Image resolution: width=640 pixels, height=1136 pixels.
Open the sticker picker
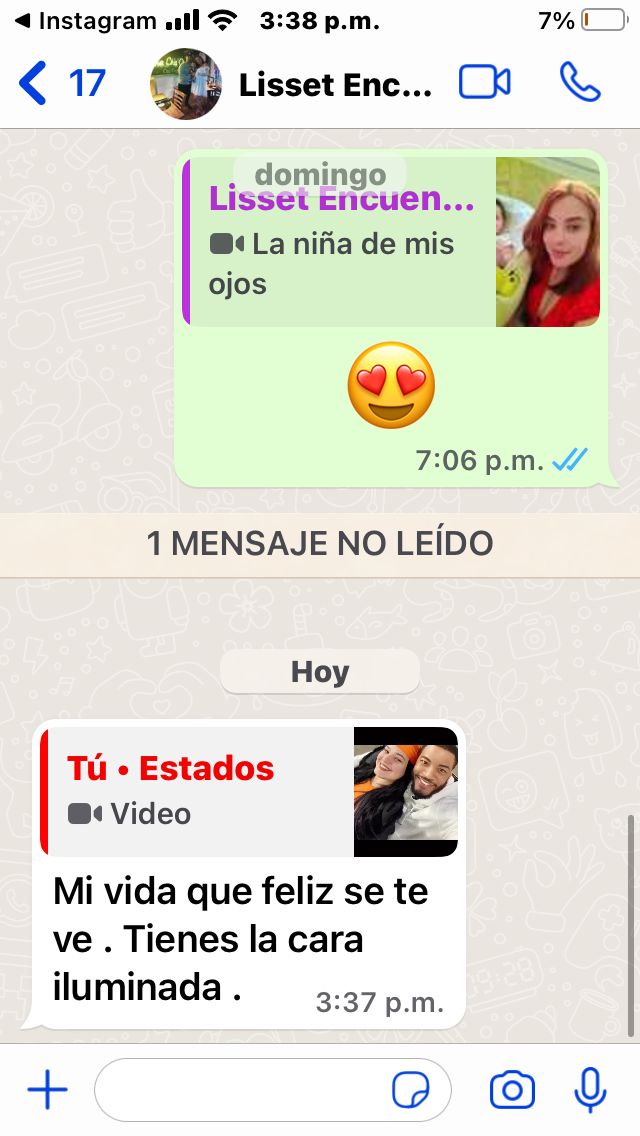pos(411,1090)
